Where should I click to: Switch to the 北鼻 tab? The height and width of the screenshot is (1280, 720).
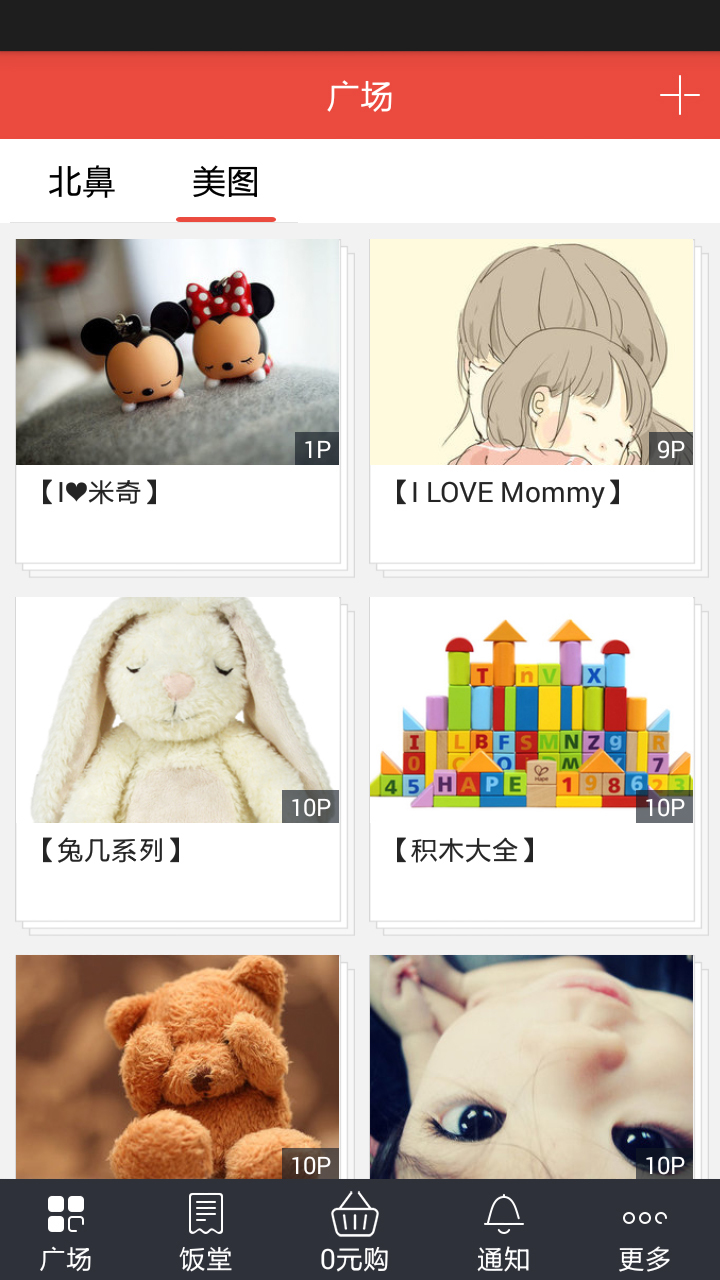click(82, 182)
